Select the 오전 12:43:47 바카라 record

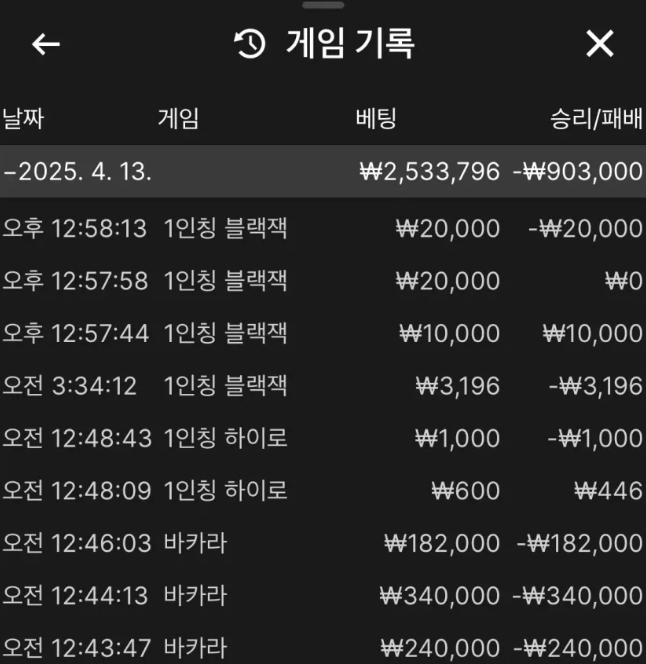coord(322,646)
